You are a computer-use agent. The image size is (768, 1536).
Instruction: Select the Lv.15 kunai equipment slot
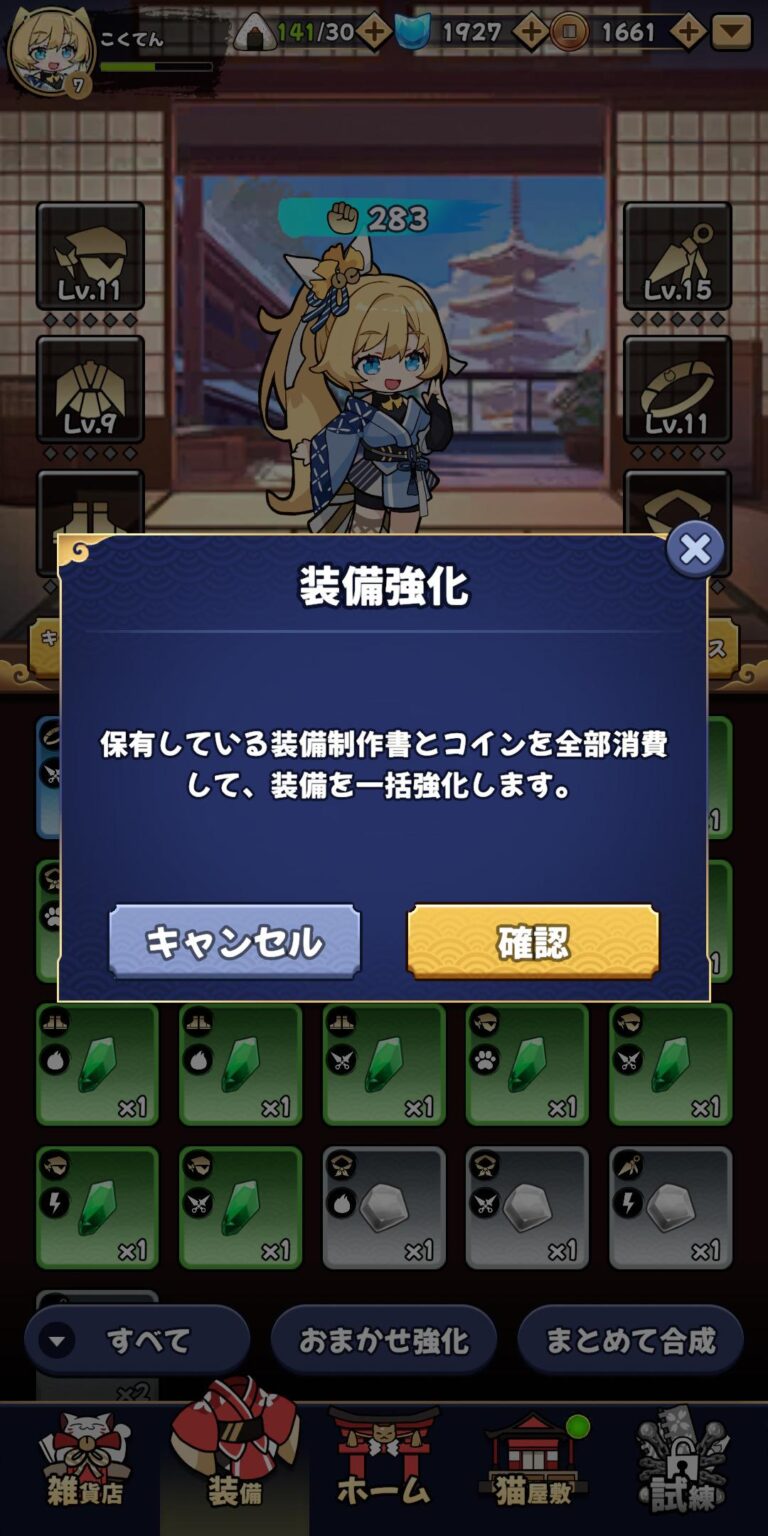click(x=677, y=257)
